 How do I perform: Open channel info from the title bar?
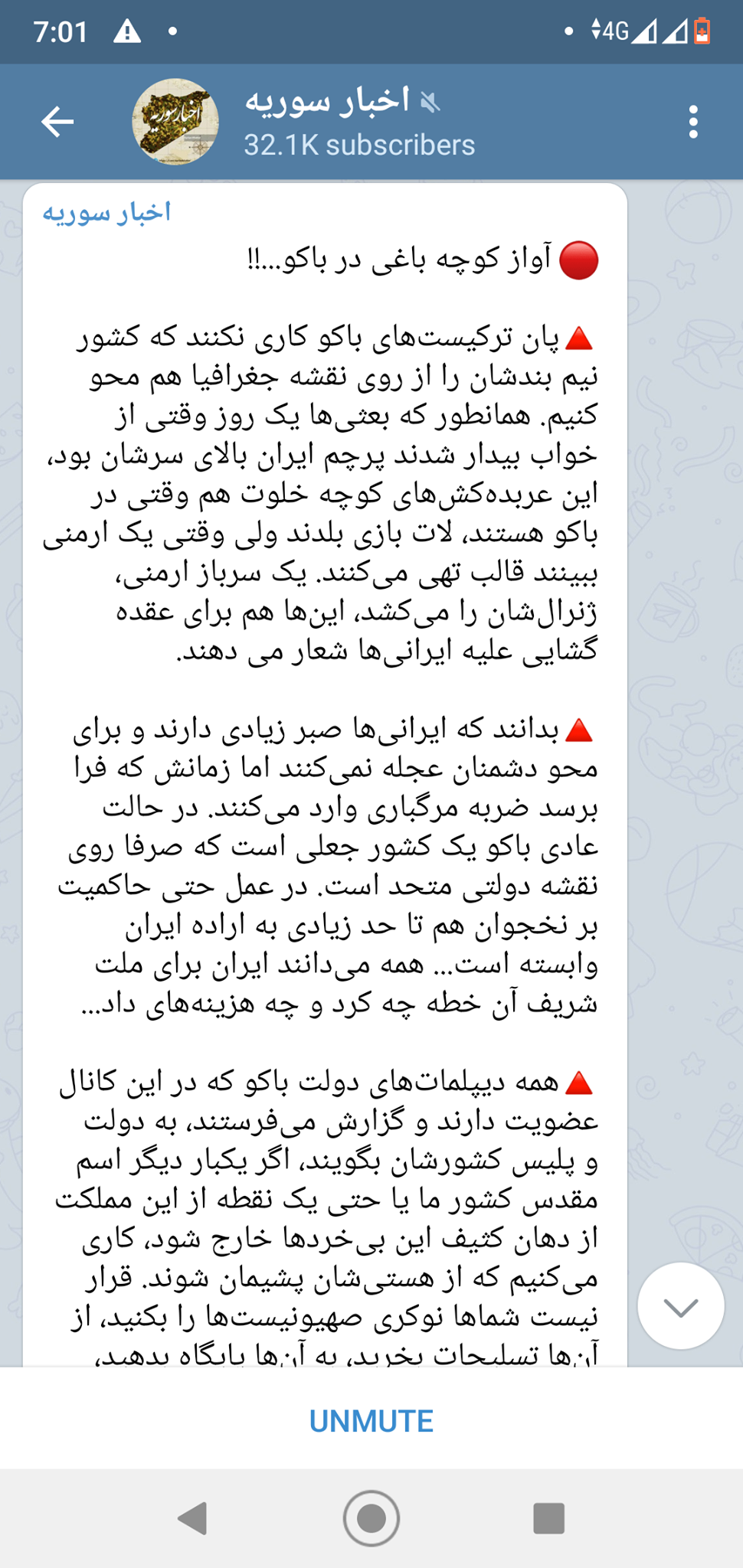tap(360, 122)
